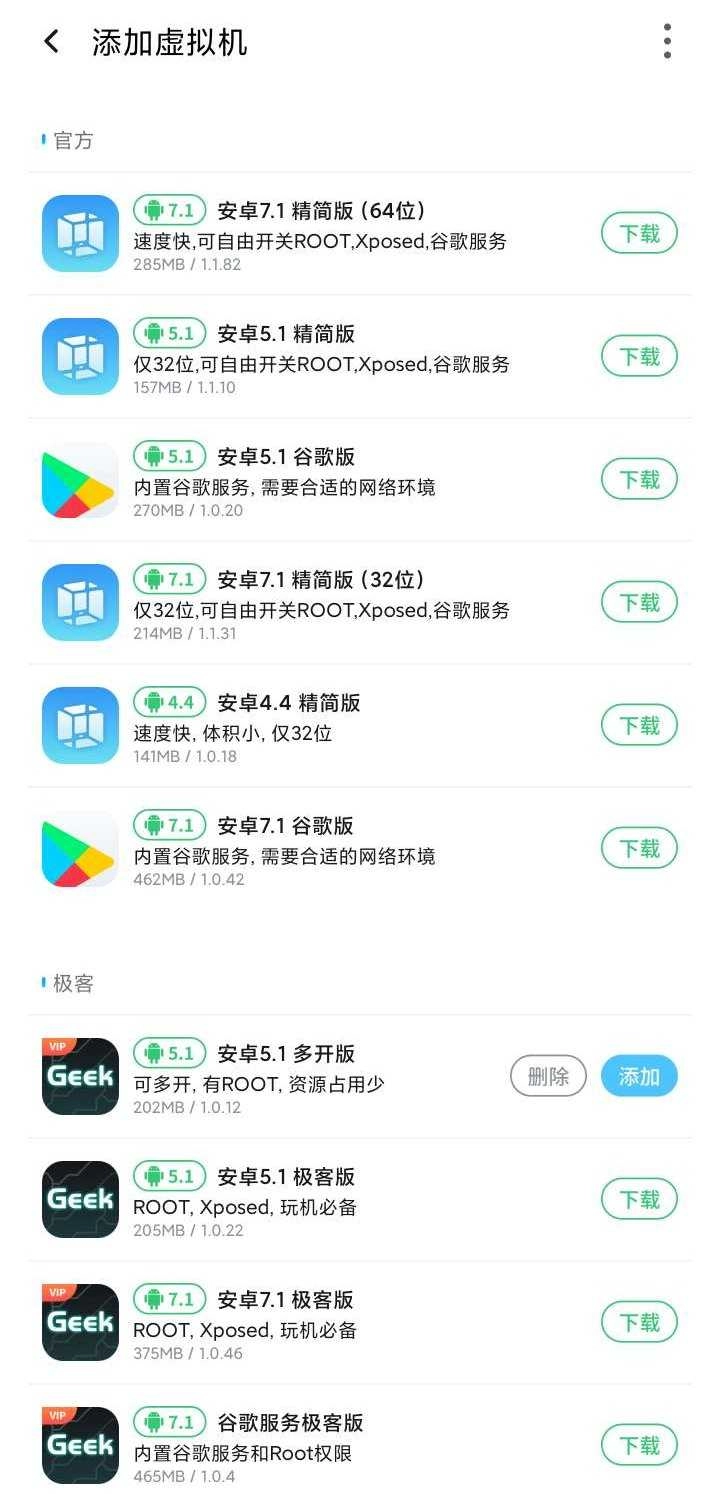Add the 安卓5.1 多开版 virtual machine
The image size is (719, 1494).
click(639, 1076)
